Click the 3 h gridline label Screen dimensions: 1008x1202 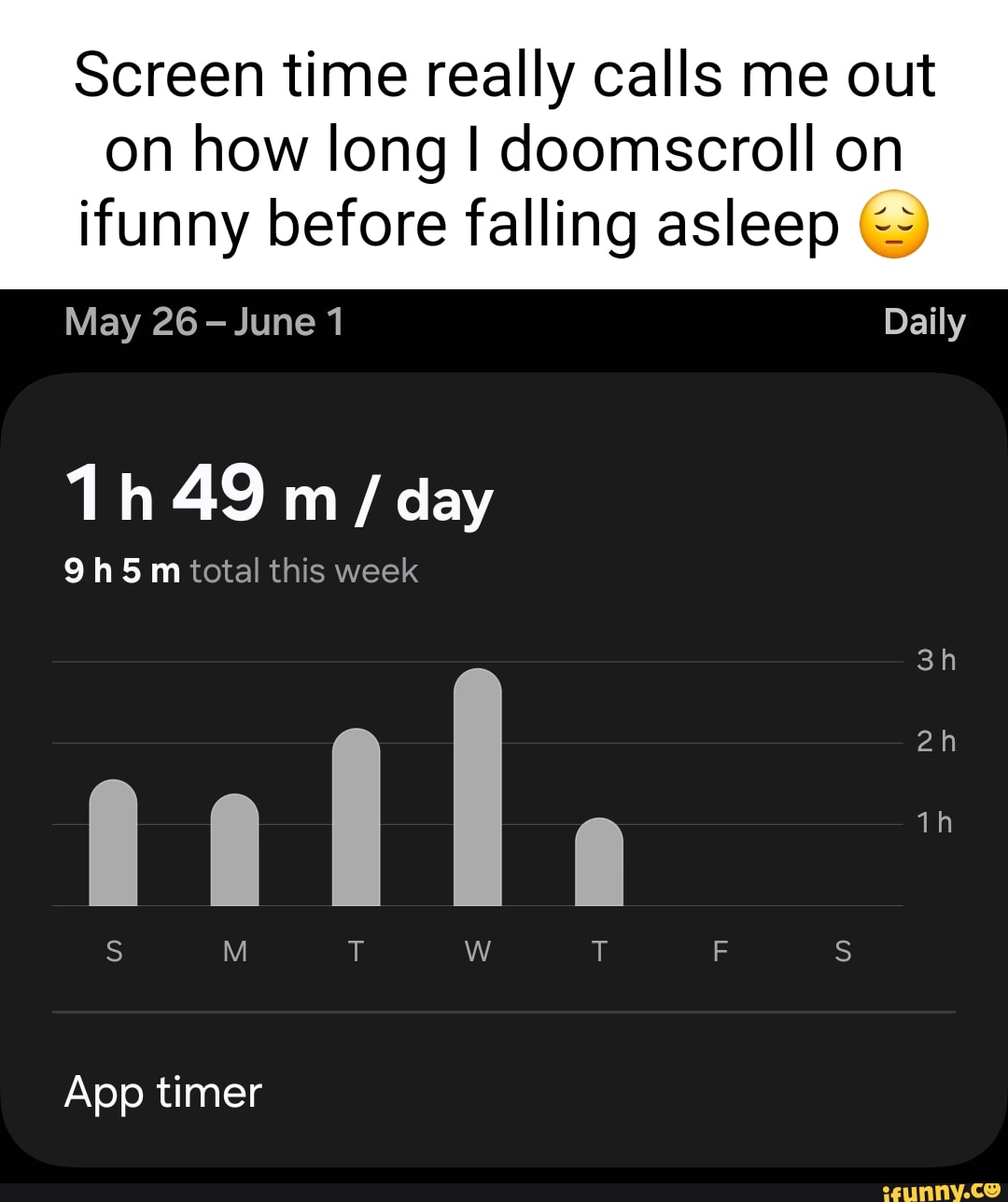pyautogui.click(x=936, y=660)
